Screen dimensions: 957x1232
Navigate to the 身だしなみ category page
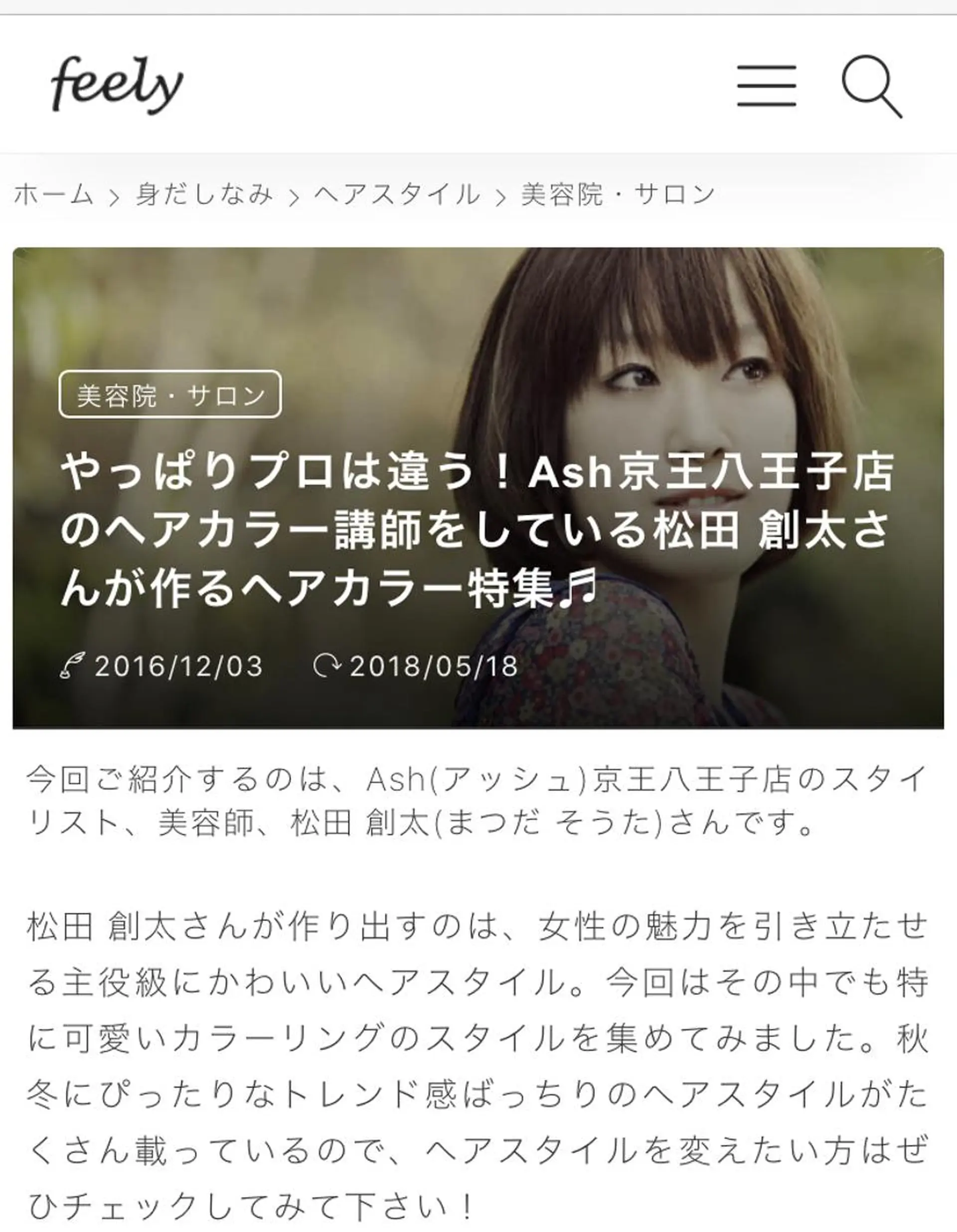pos(205,196)
